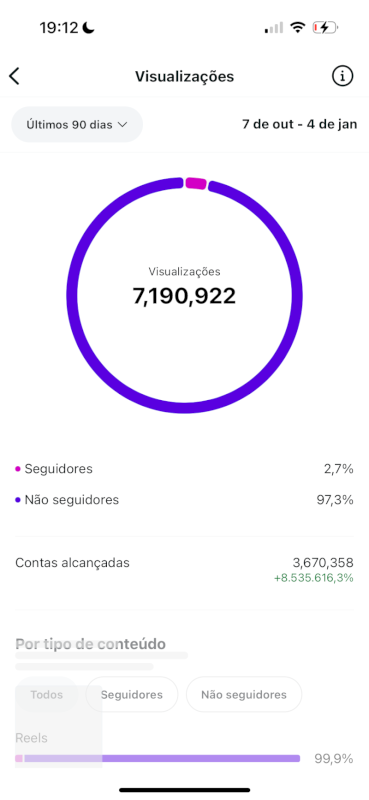Viewport: 369px width, 800px height.
Task: Open the info icon about views
Action: tap(342, 77)
